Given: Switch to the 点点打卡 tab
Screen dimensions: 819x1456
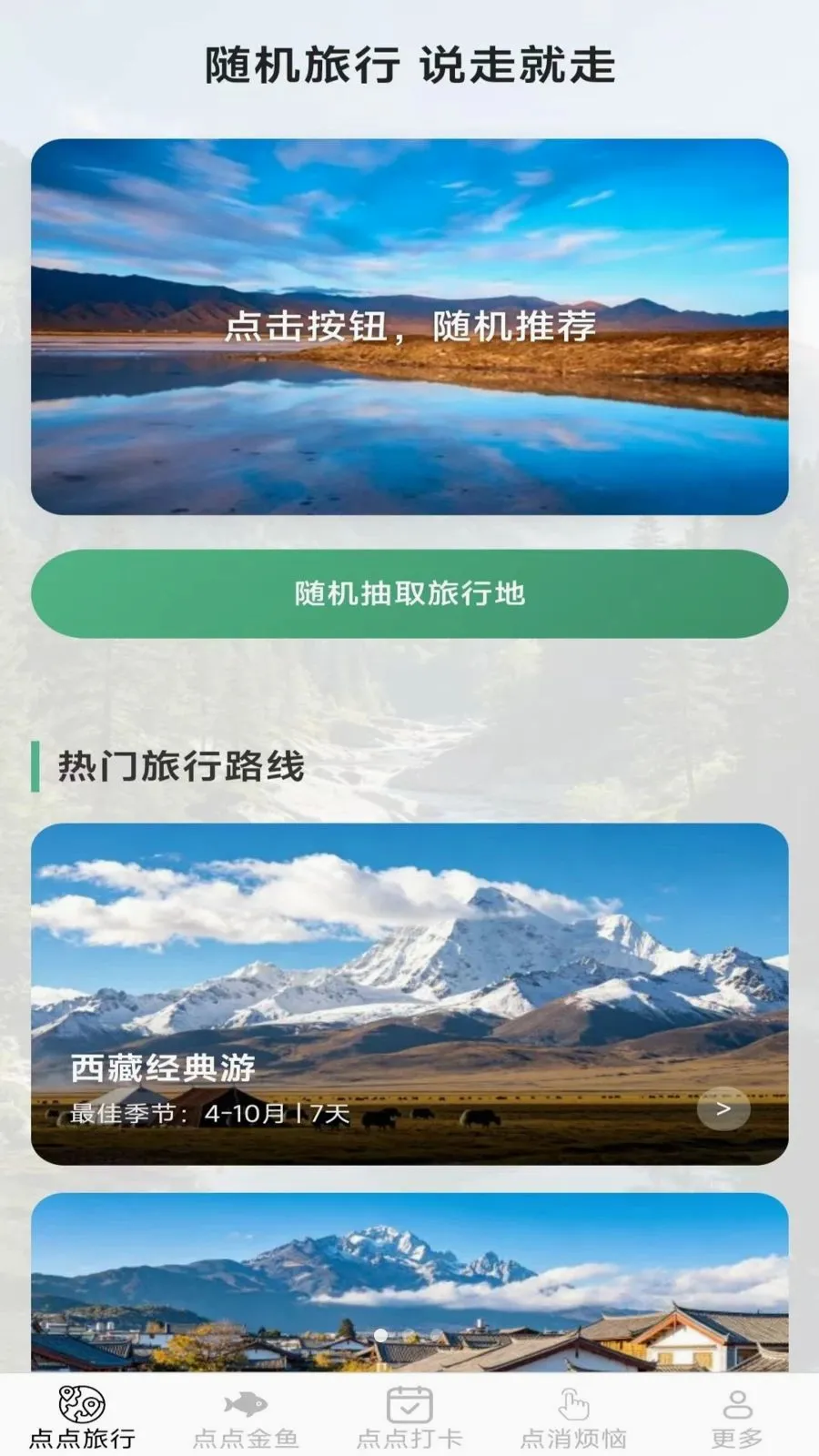Looking at the screenshot, I should tap(409, 1418).
